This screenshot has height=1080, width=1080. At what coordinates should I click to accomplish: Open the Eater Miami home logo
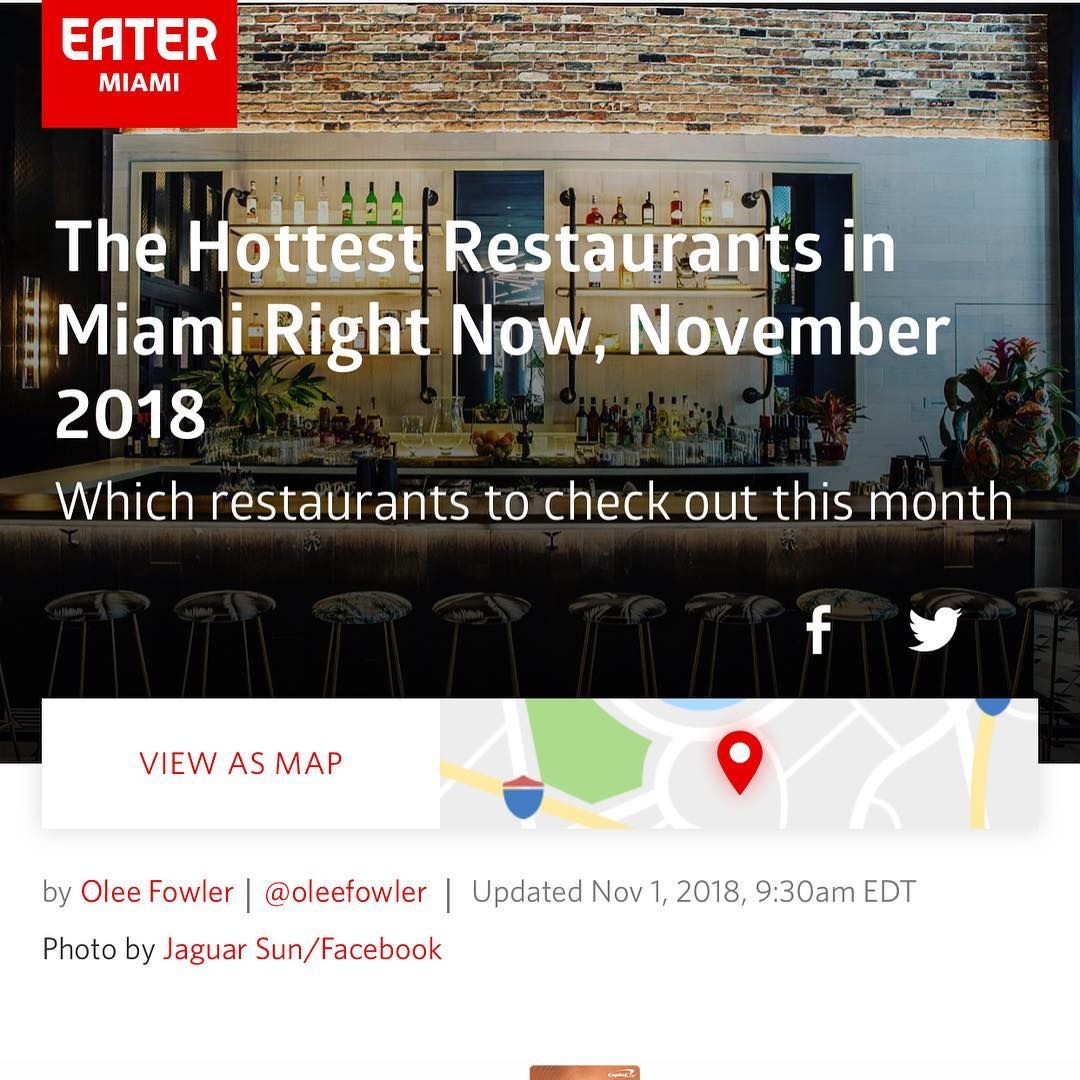(139, 62)
